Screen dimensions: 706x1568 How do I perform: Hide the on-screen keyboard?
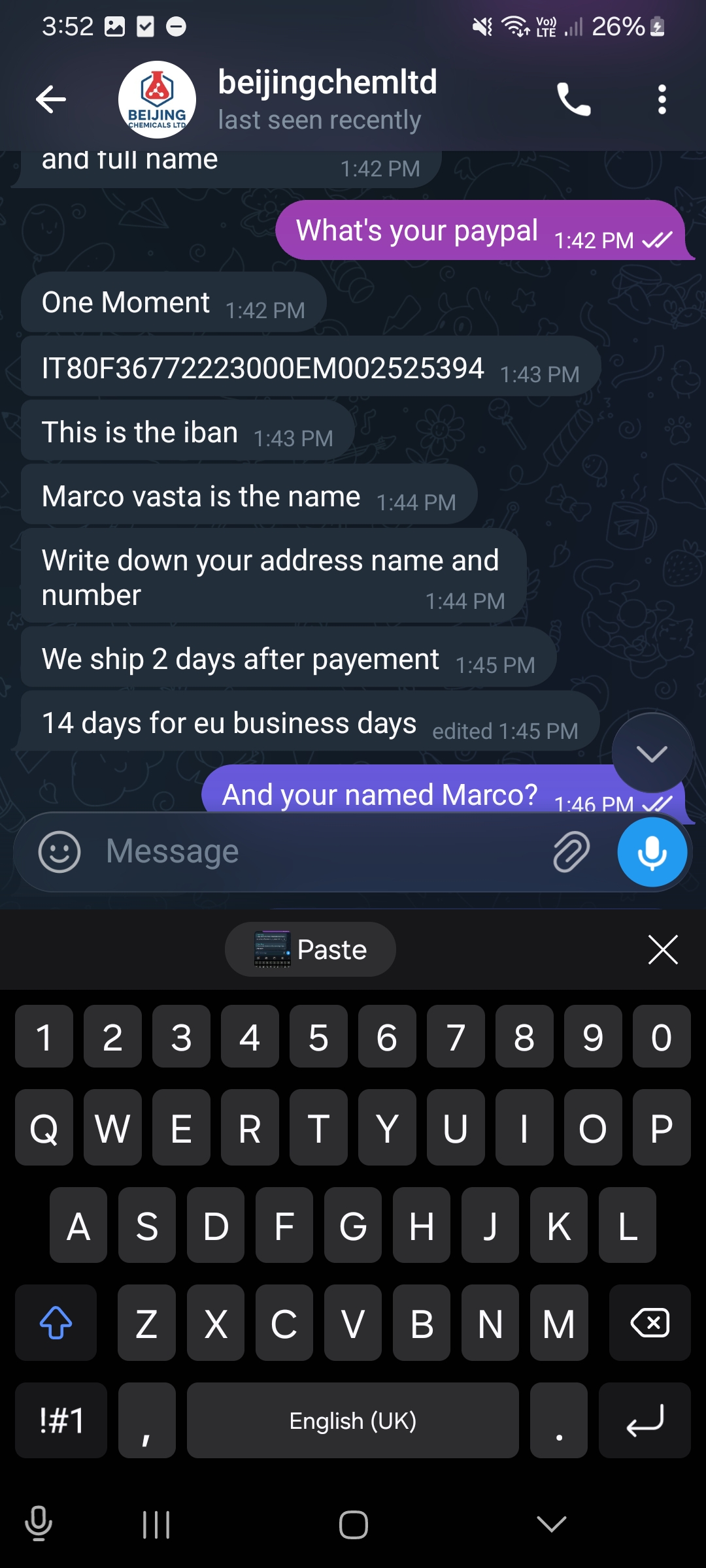pyautogui.click(x=551, y=1525)
